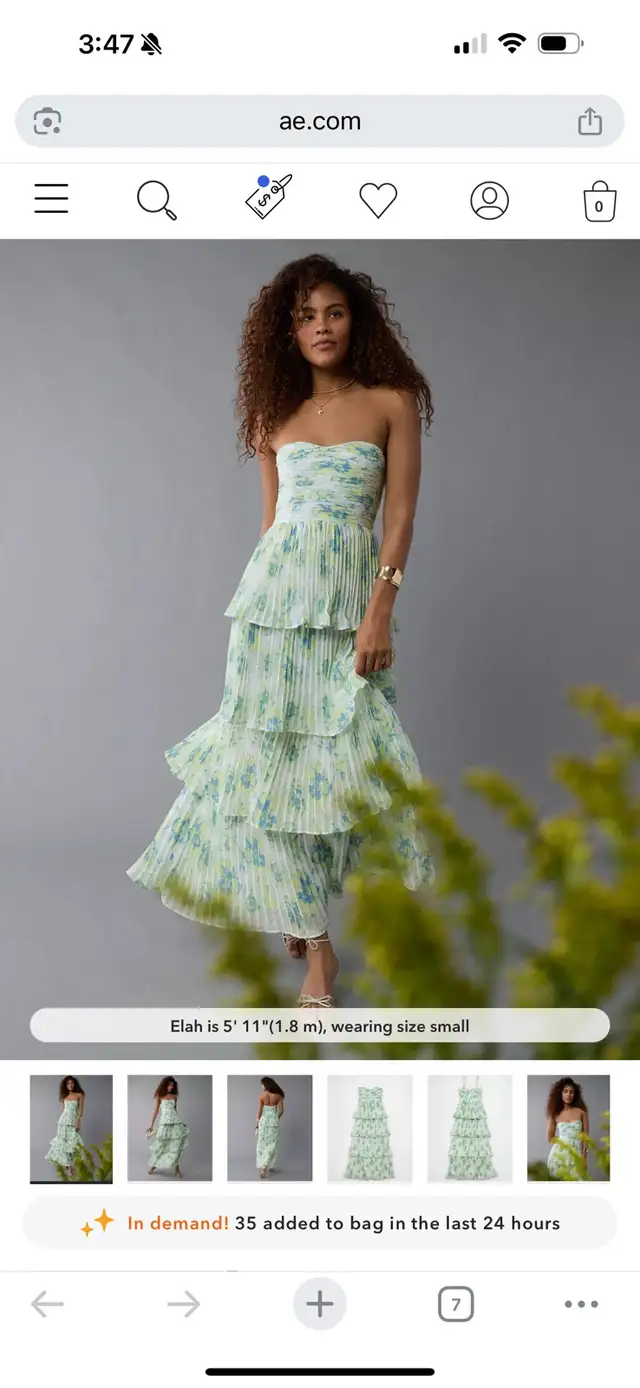640x1388 pixels.
Task: Open the account profile icon
Action: [489, 201]
